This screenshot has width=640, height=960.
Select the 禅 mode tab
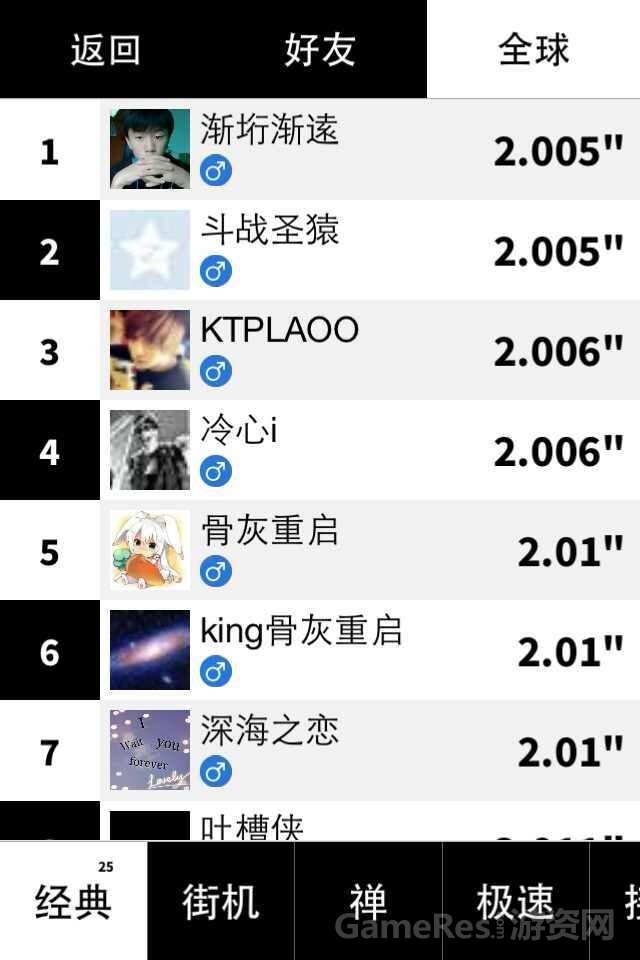(x=368, y=901)
